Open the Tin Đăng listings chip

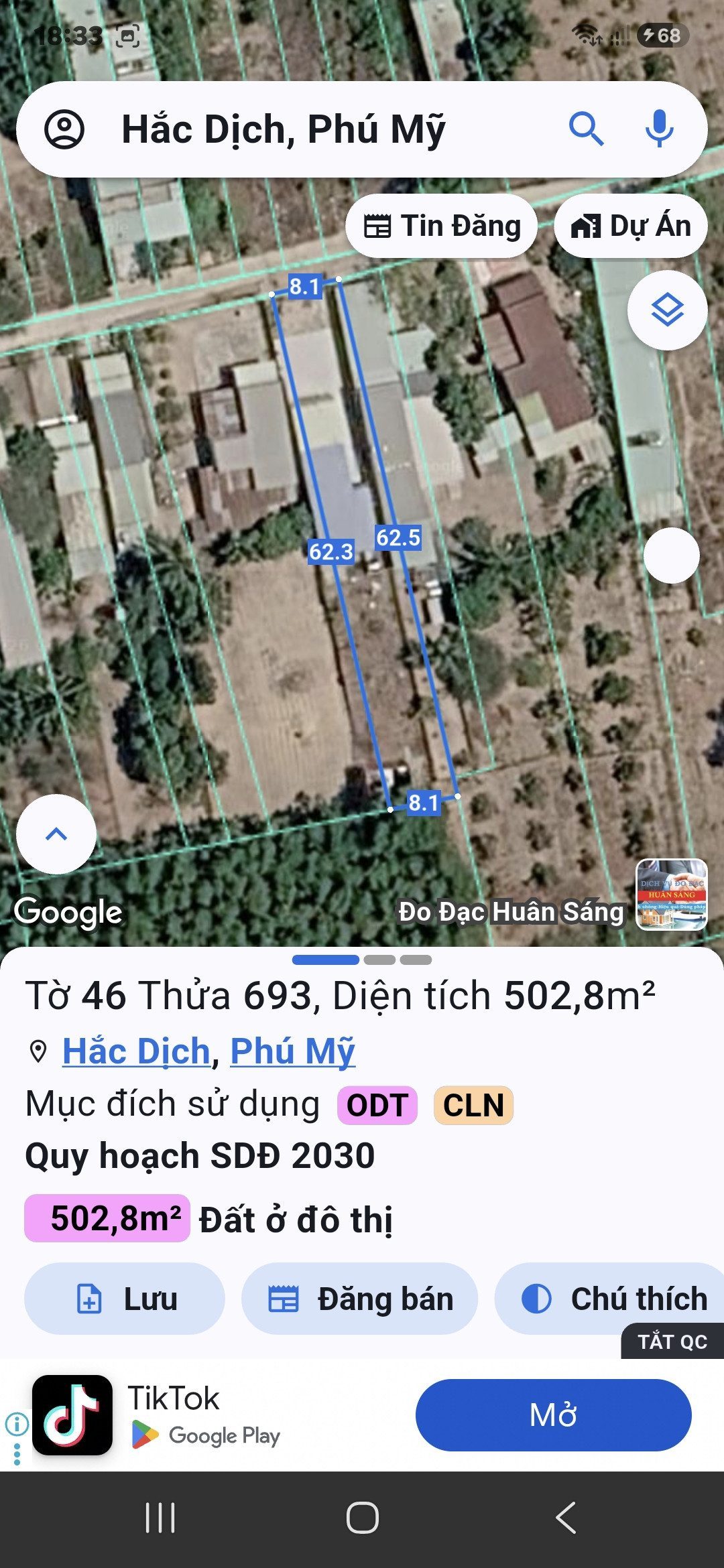pos(442,226)
